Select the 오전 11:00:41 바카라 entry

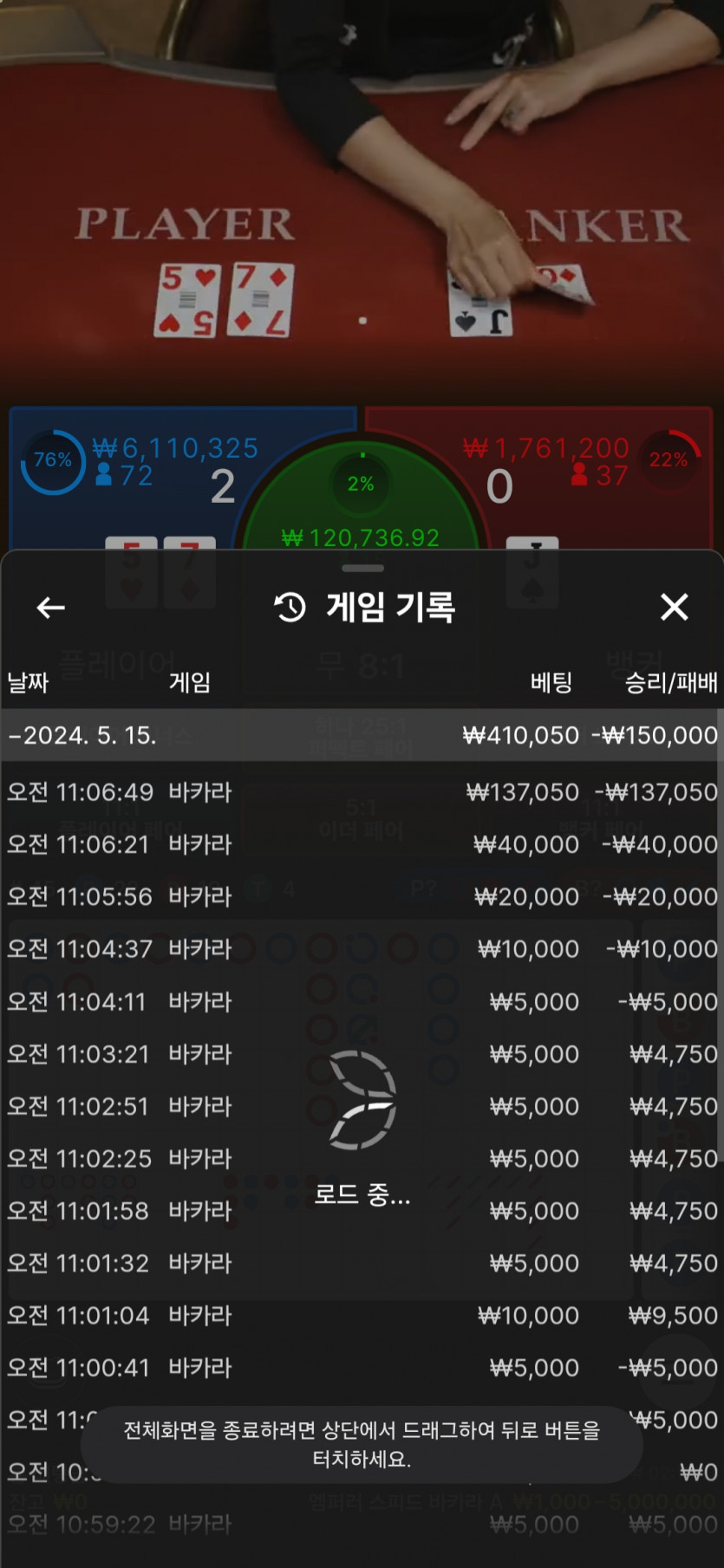pos(362,1368)
